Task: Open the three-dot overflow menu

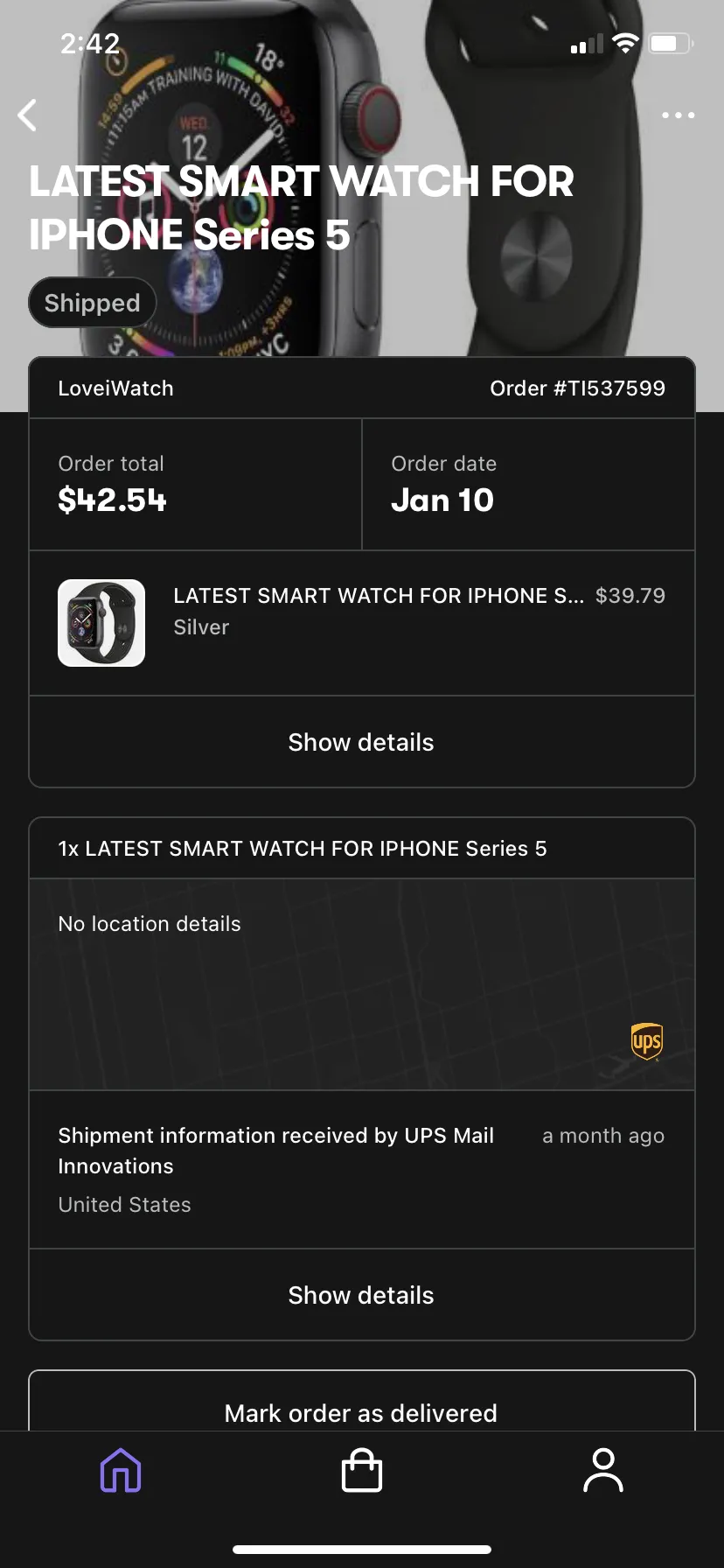Action: point(679,115)
